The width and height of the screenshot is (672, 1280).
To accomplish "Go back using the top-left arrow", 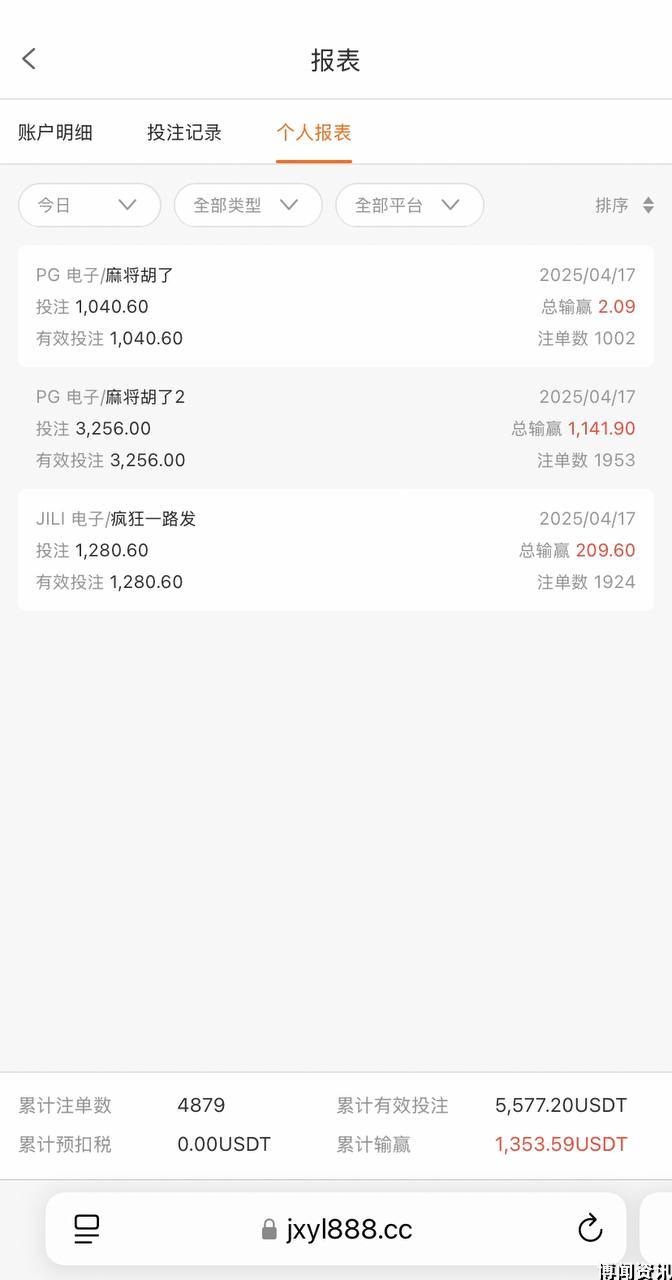I will click(x=29, y=59).
